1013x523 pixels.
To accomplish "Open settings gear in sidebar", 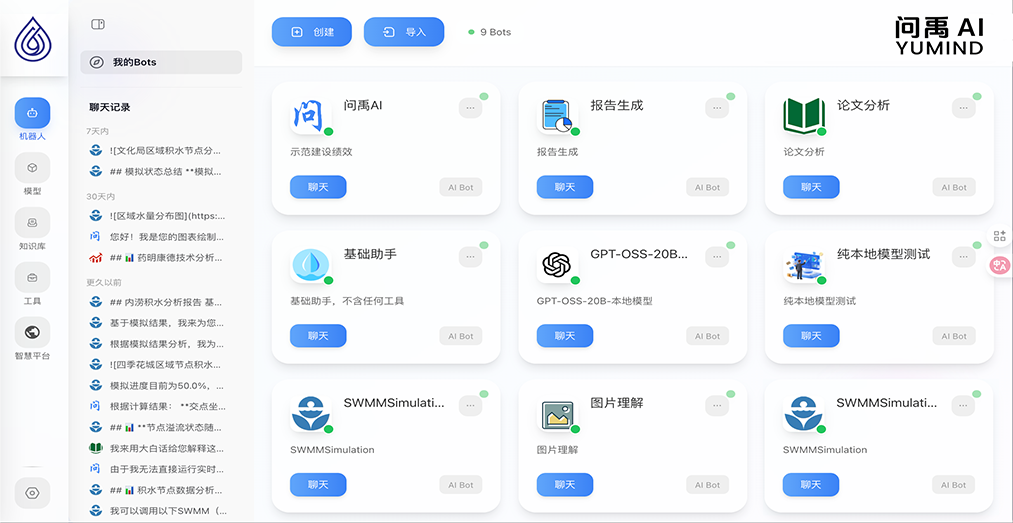I will 32,493.
